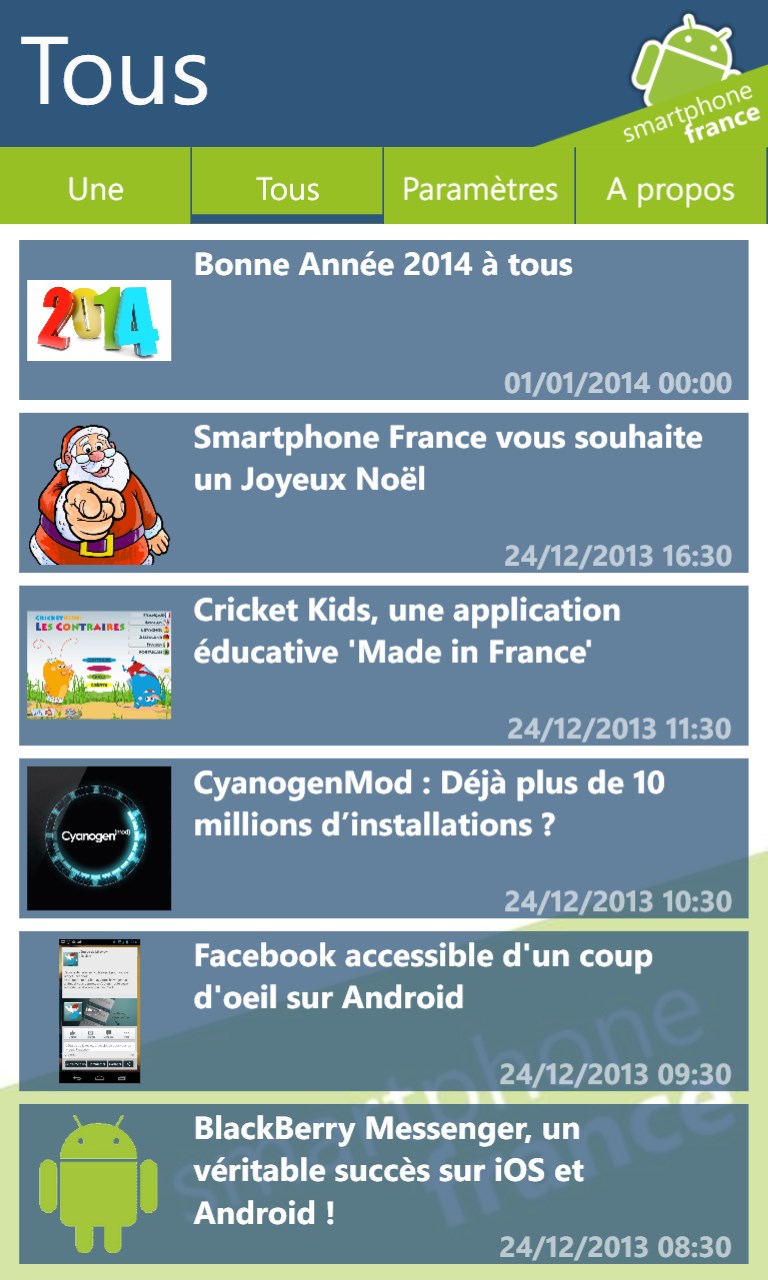The width and height of the screenshot is (768, 1280).
Task: View the CyanogenMod 10 millions article
Action: (x=384, y=839)
